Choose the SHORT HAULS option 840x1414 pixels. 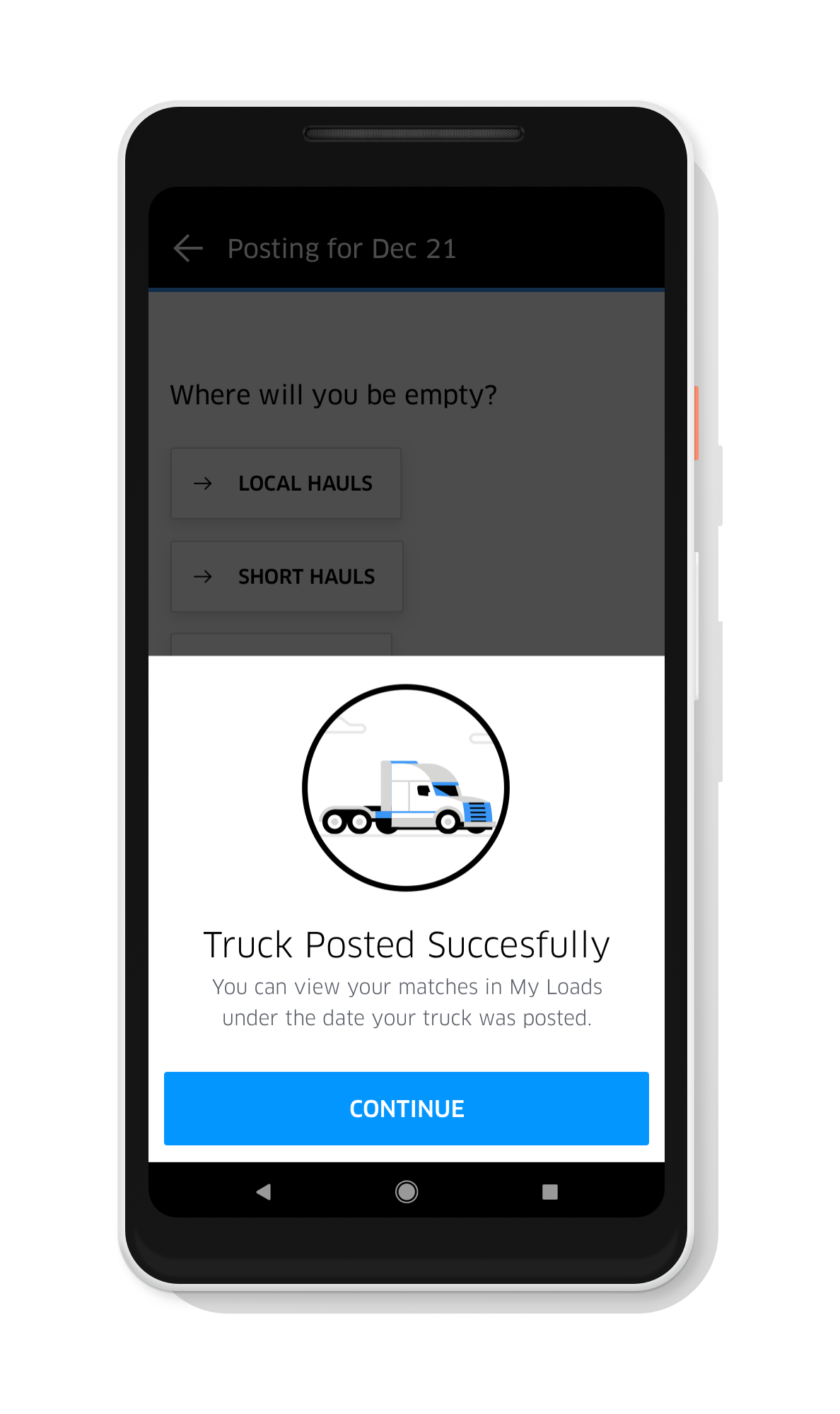point(286,576)
